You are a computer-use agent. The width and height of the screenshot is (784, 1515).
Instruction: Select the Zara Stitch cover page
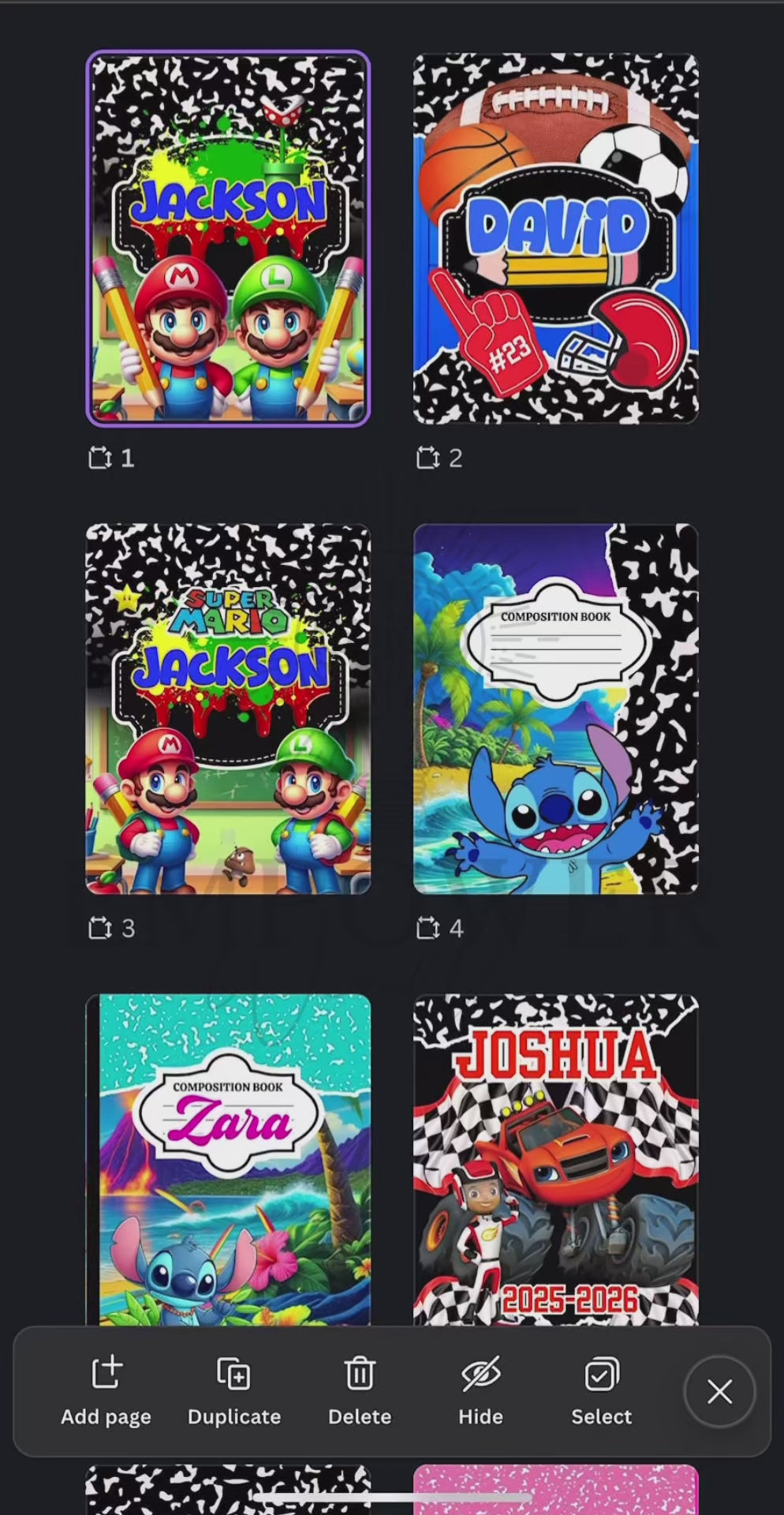point(228,1158)
